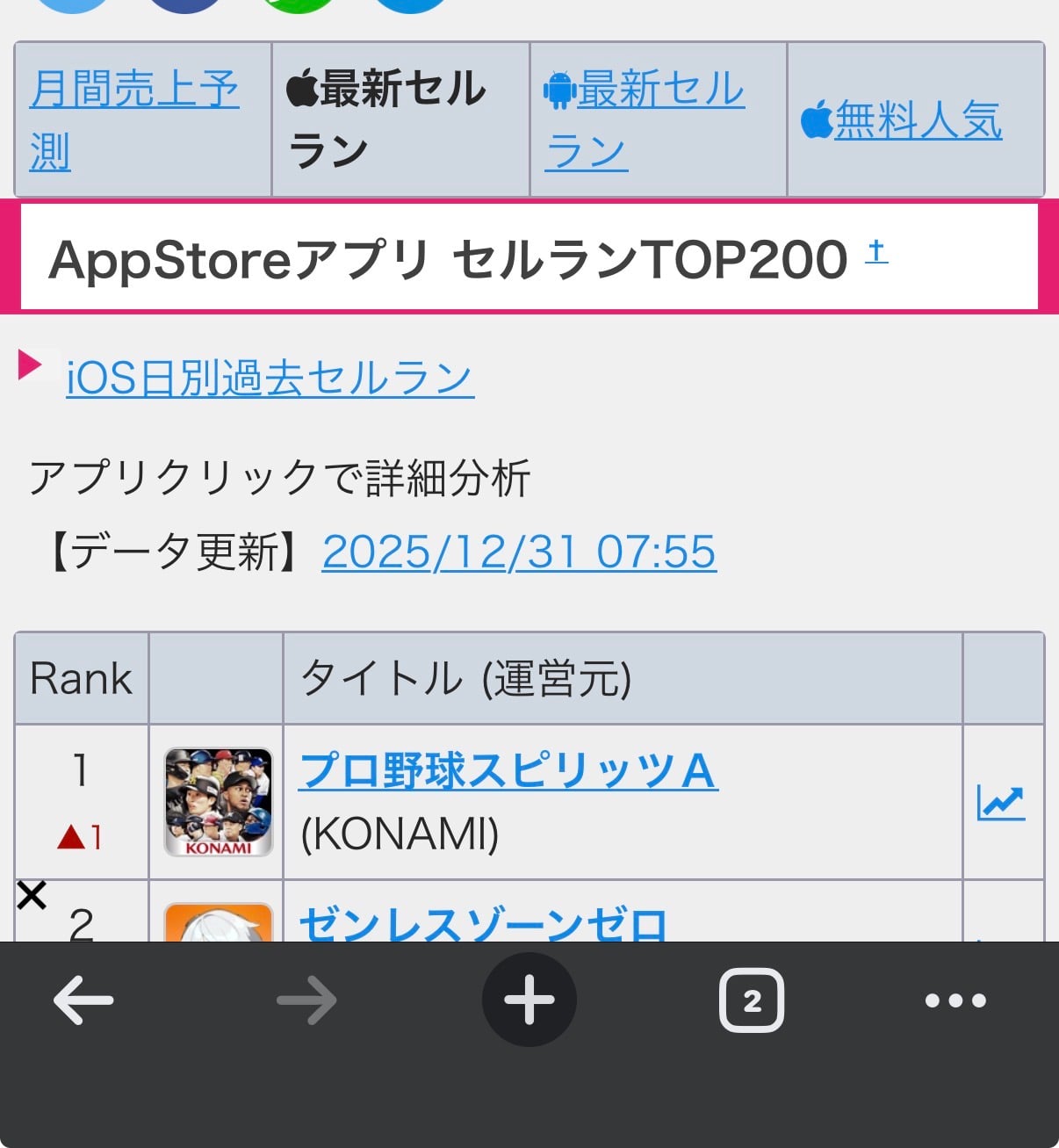The width and height of the screenshot is (1059, 1148).
Task: Open a new browser tab
Action: [529, 1000]
